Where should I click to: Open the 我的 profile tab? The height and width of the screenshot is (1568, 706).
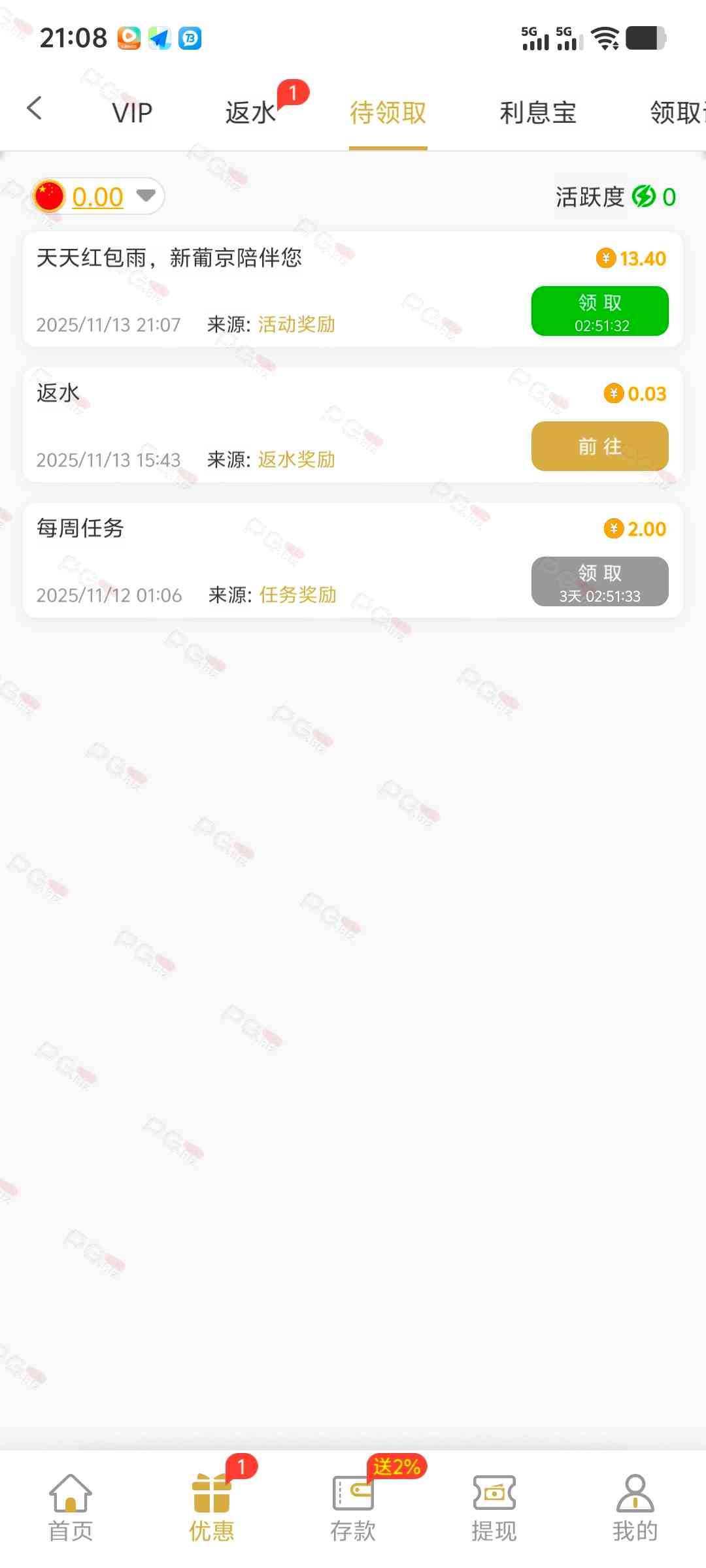pyautogui.click(x=635, y=1507)
